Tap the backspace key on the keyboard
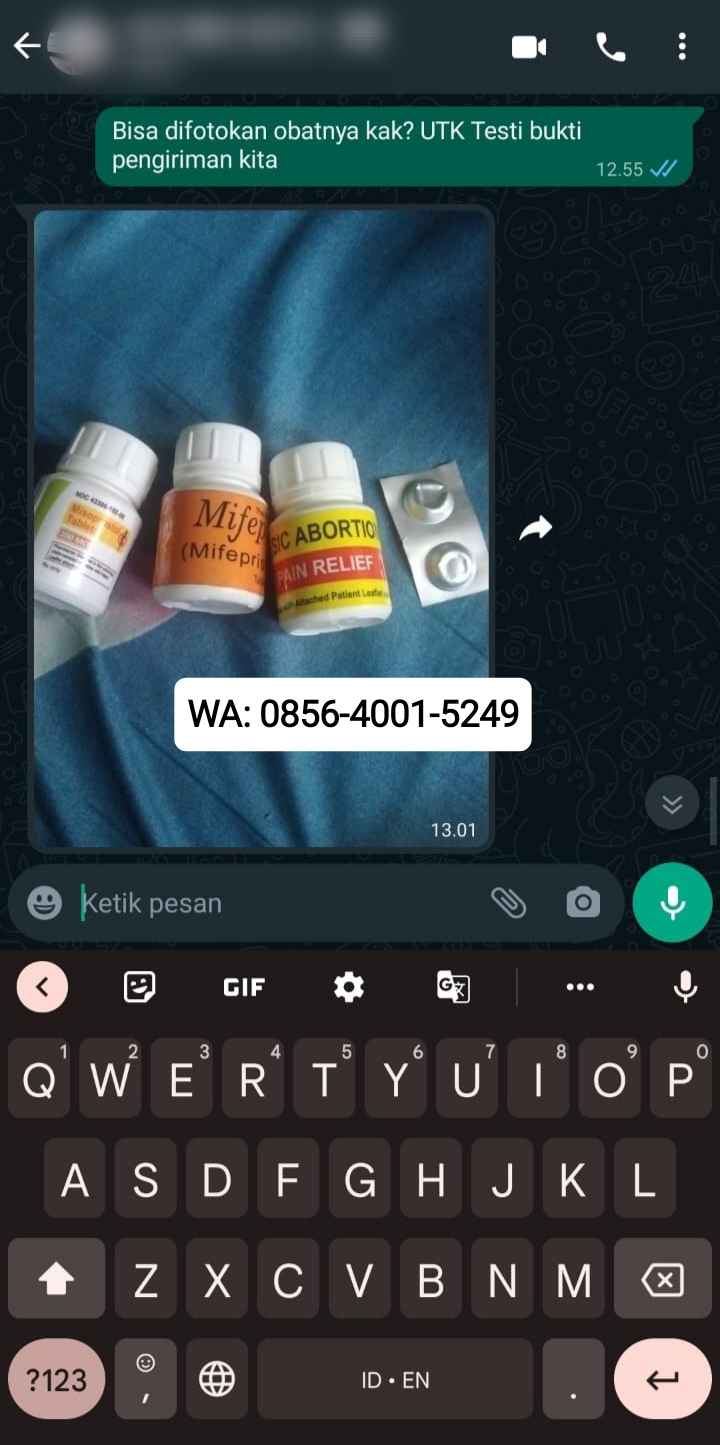The image size is (720, 1445). click(x=662, y=1278)
